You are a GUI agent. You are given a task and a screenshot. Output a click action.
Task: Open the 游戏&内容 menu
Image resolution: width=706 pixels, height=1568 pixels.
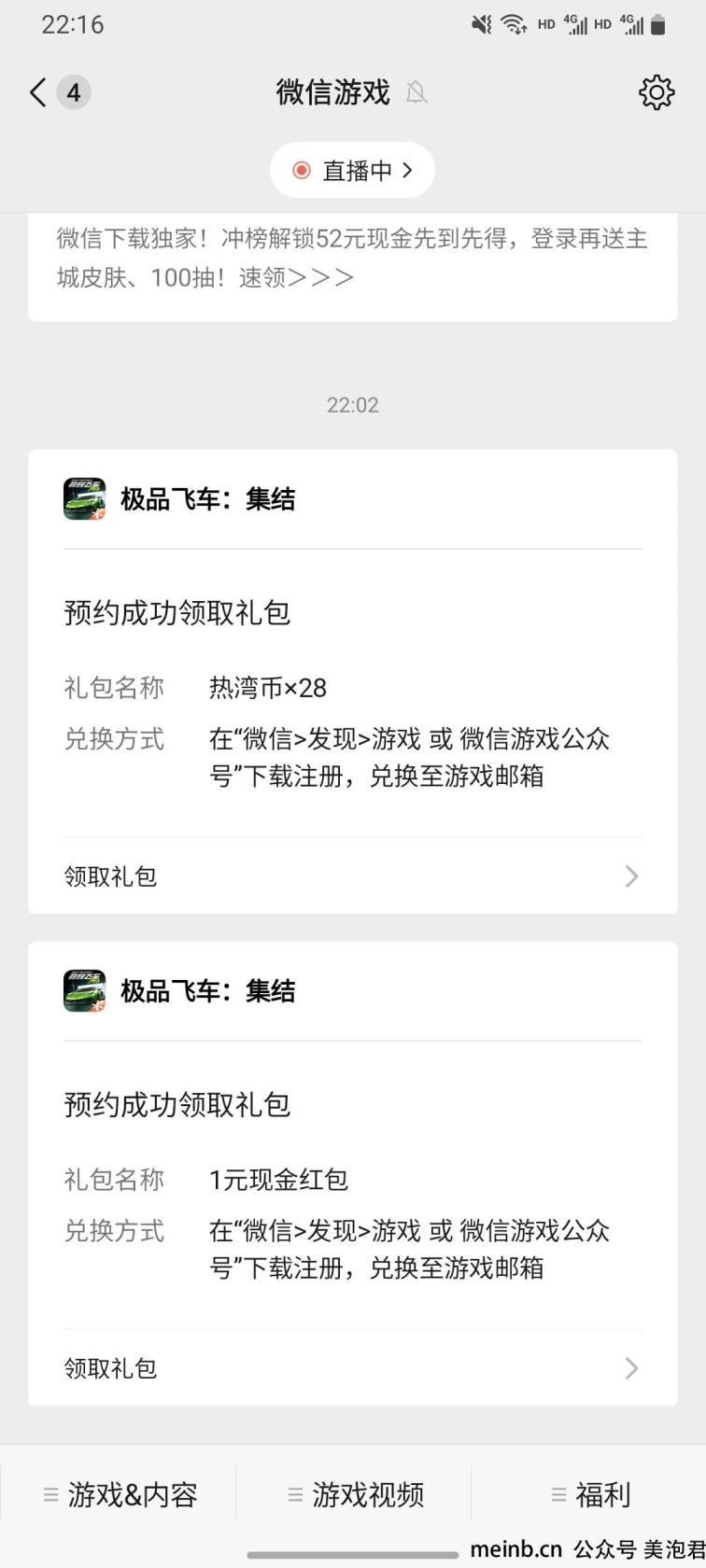(120, 1494)
